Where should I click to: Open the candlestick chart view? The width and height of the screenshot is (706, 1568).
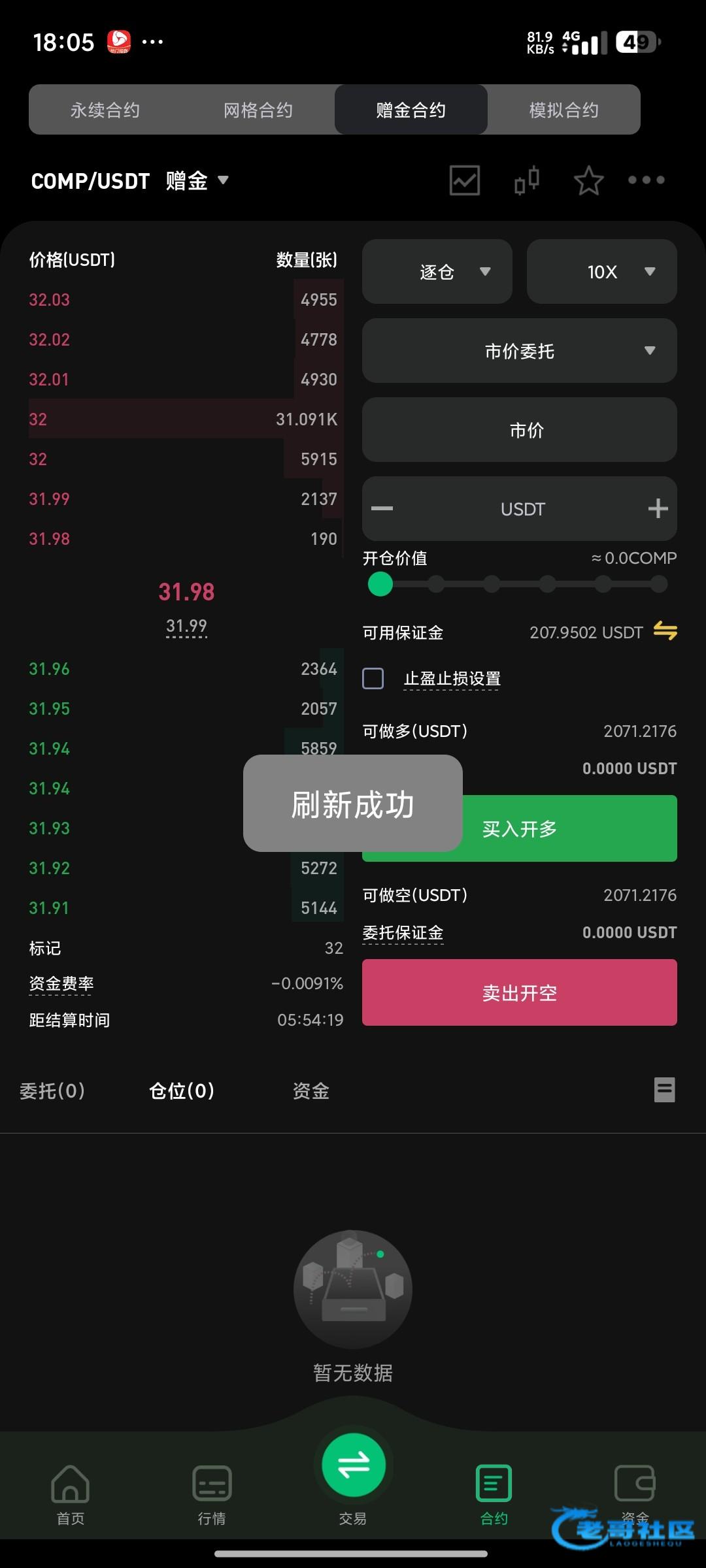click(526, 180)
